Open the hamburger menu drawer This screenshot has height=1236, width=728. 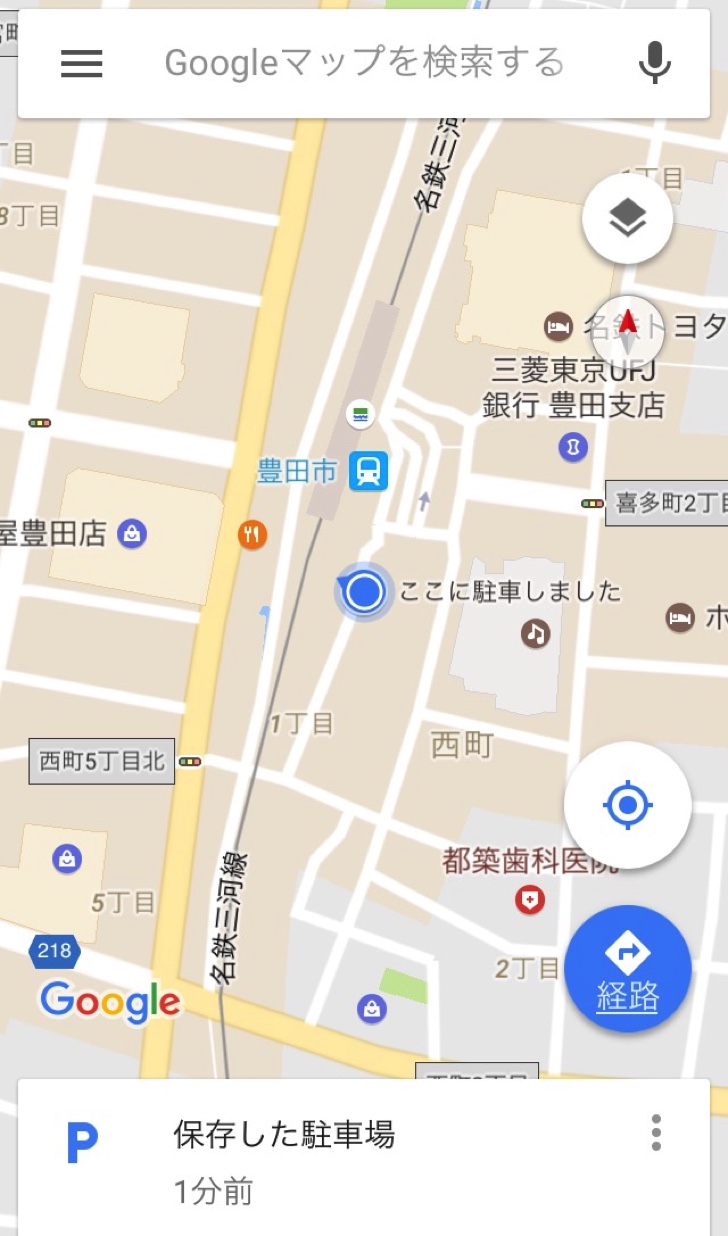[x=82, y=64]
